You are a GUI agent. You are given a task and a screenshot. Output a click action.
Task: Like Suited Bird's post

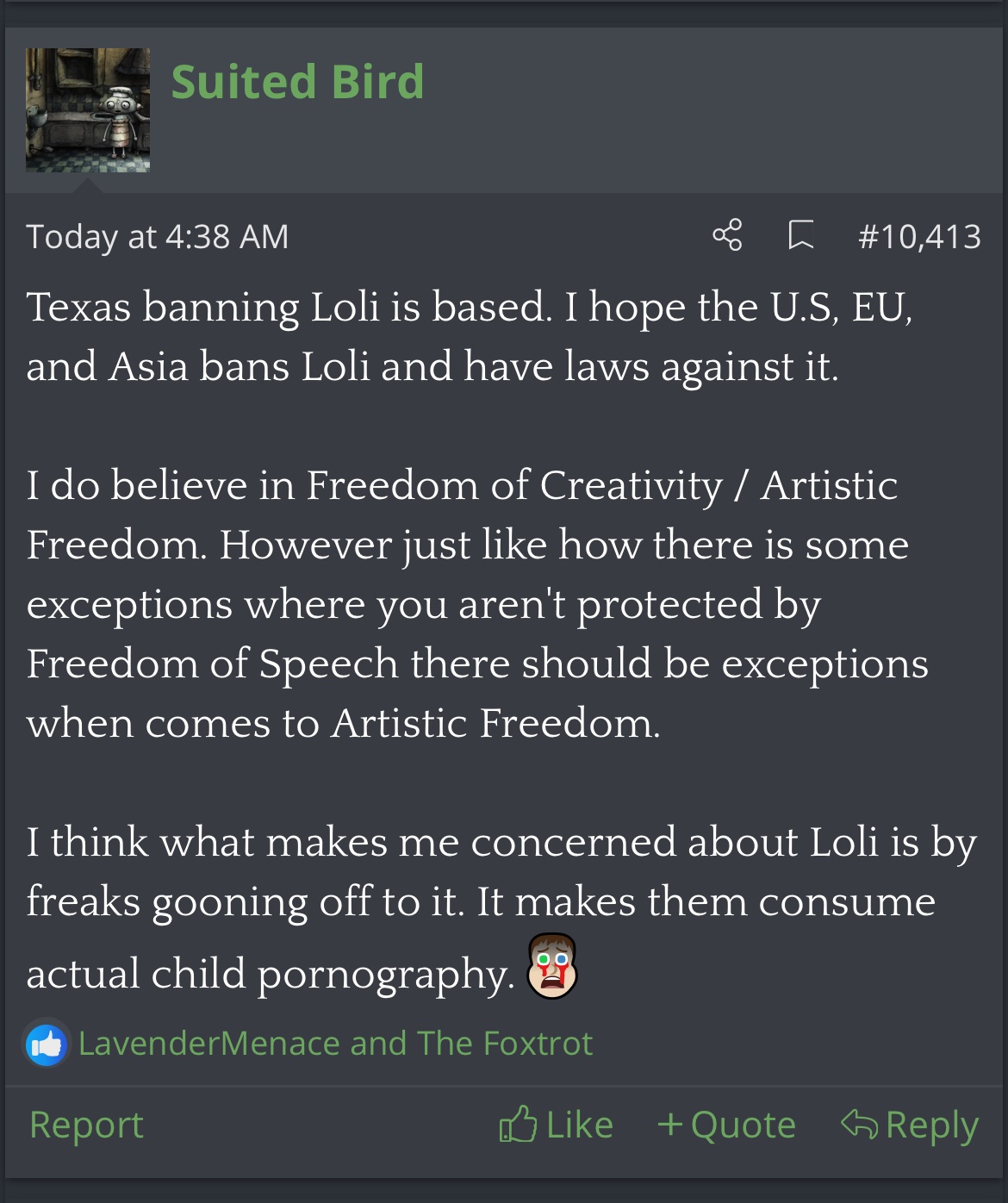[x=557, y=1125]
